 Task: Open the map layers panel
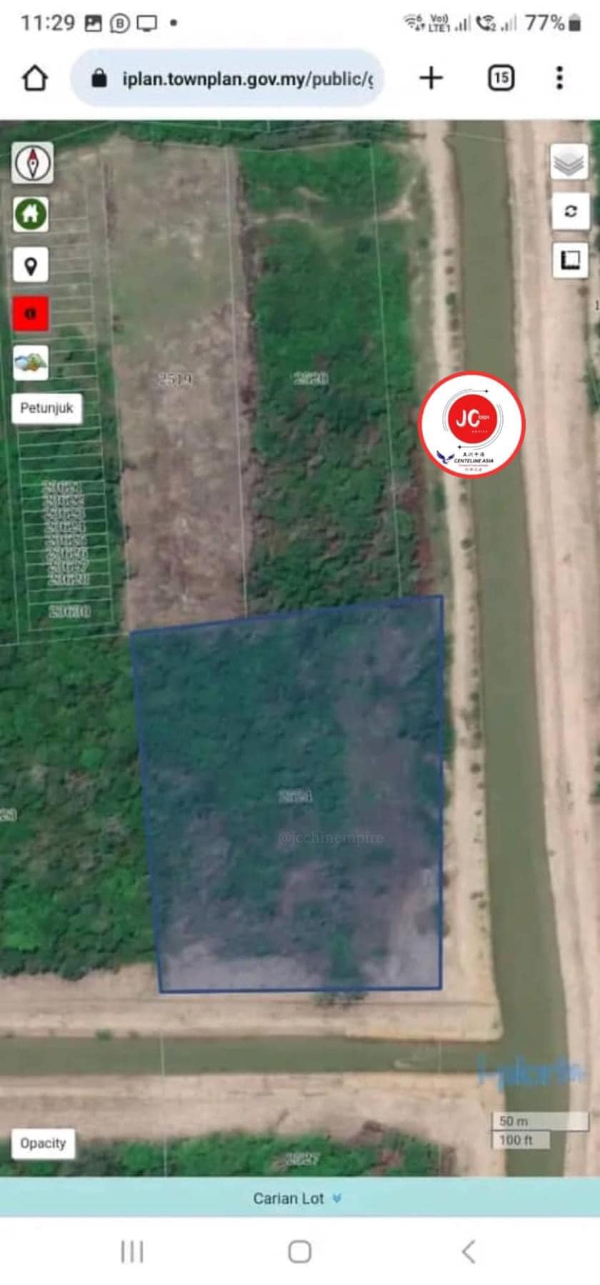click(569, 162)
